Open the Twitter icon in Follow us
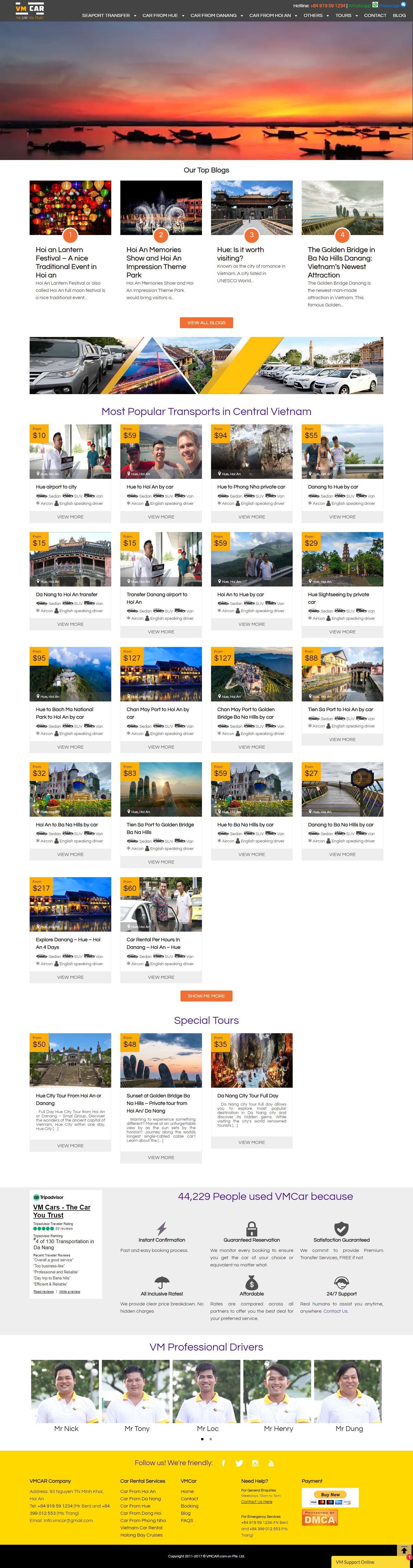 point(239,1463)
